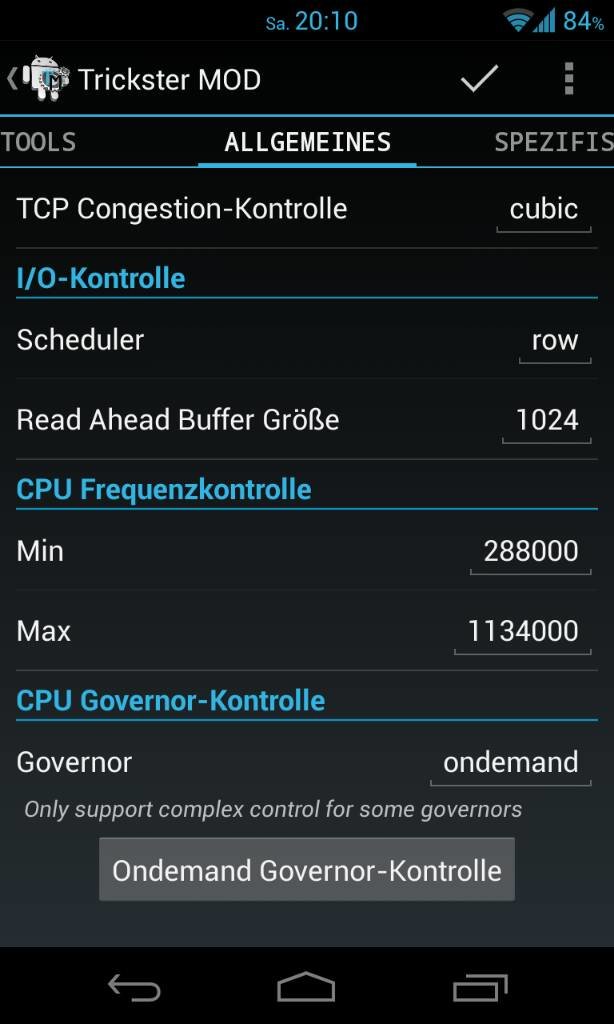Switch to the Tools tab
The image size is (614, 1024).
tap(38, 142)
